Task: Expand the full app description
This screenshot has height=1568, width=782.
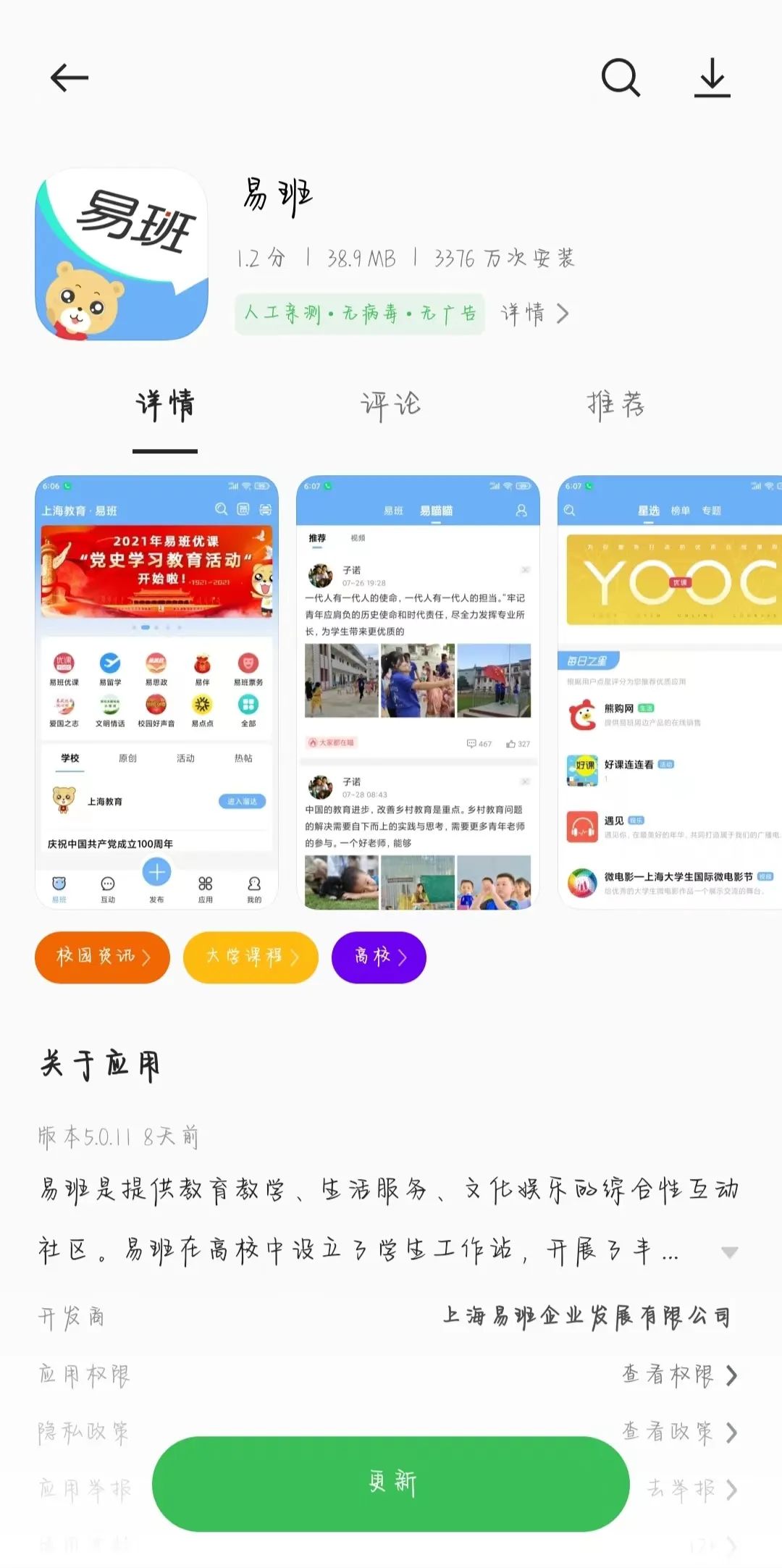Action: click(729, 1252)
